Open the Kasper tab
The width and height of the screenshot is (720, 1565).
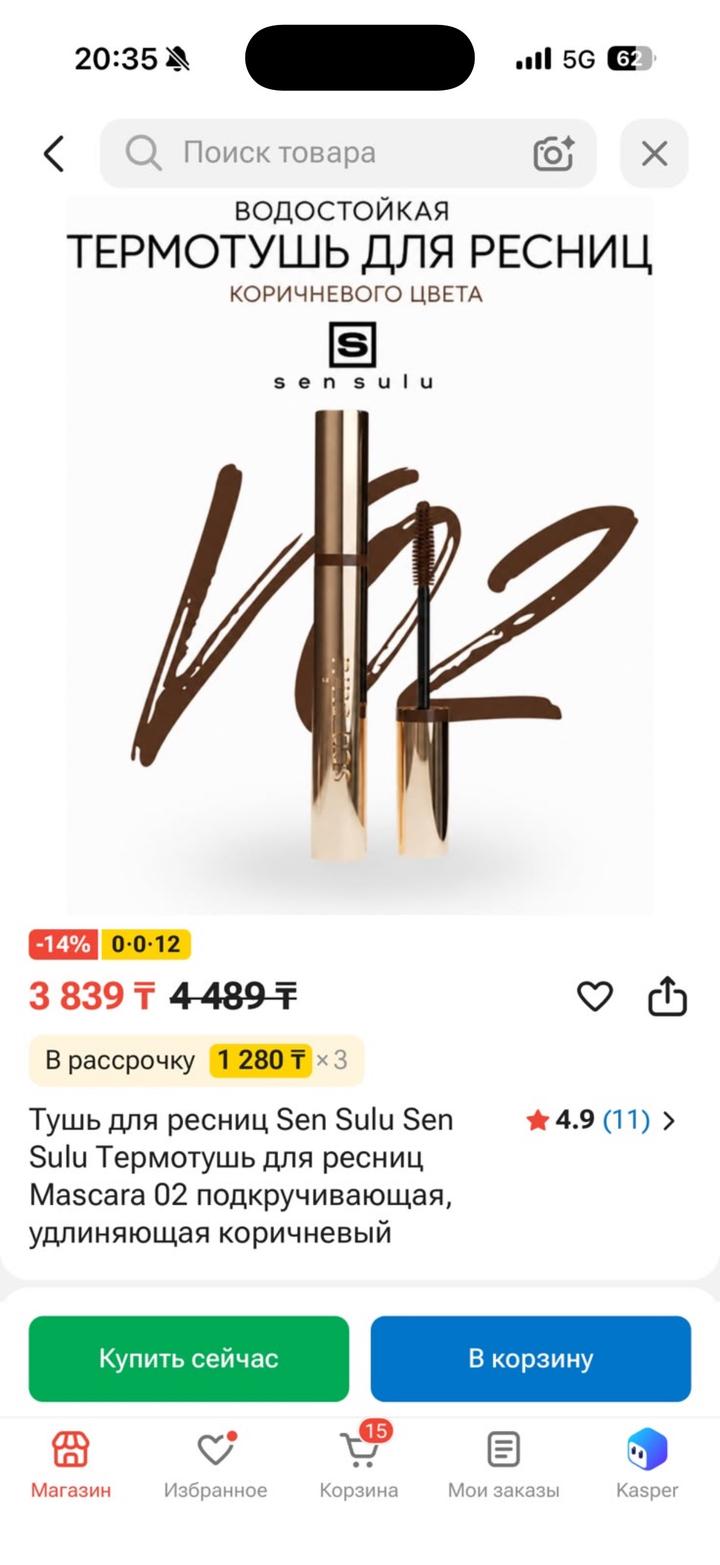[647, 1464]
